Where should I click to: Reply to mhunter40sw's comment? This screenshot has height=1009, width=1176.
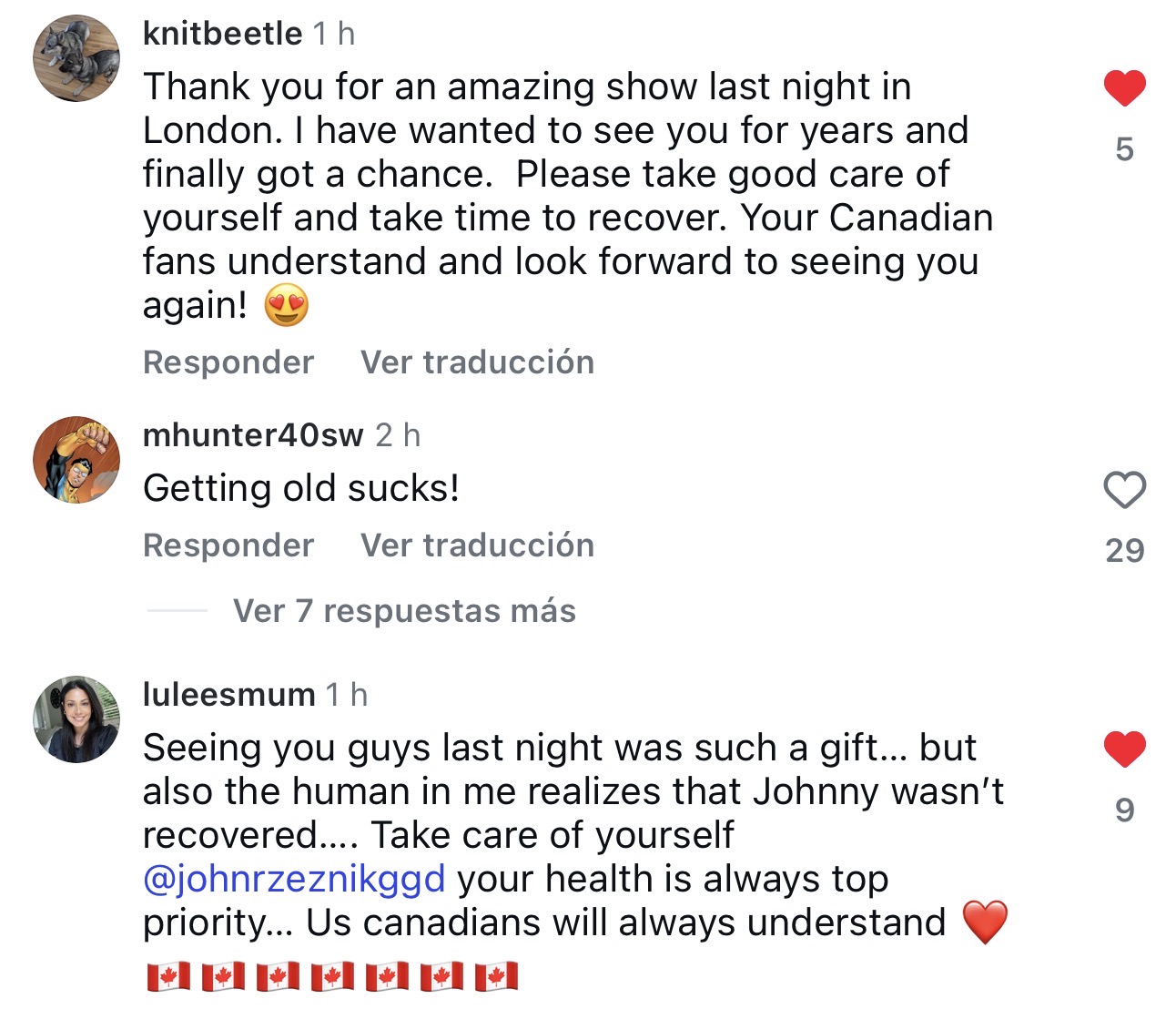pos(228,545)
